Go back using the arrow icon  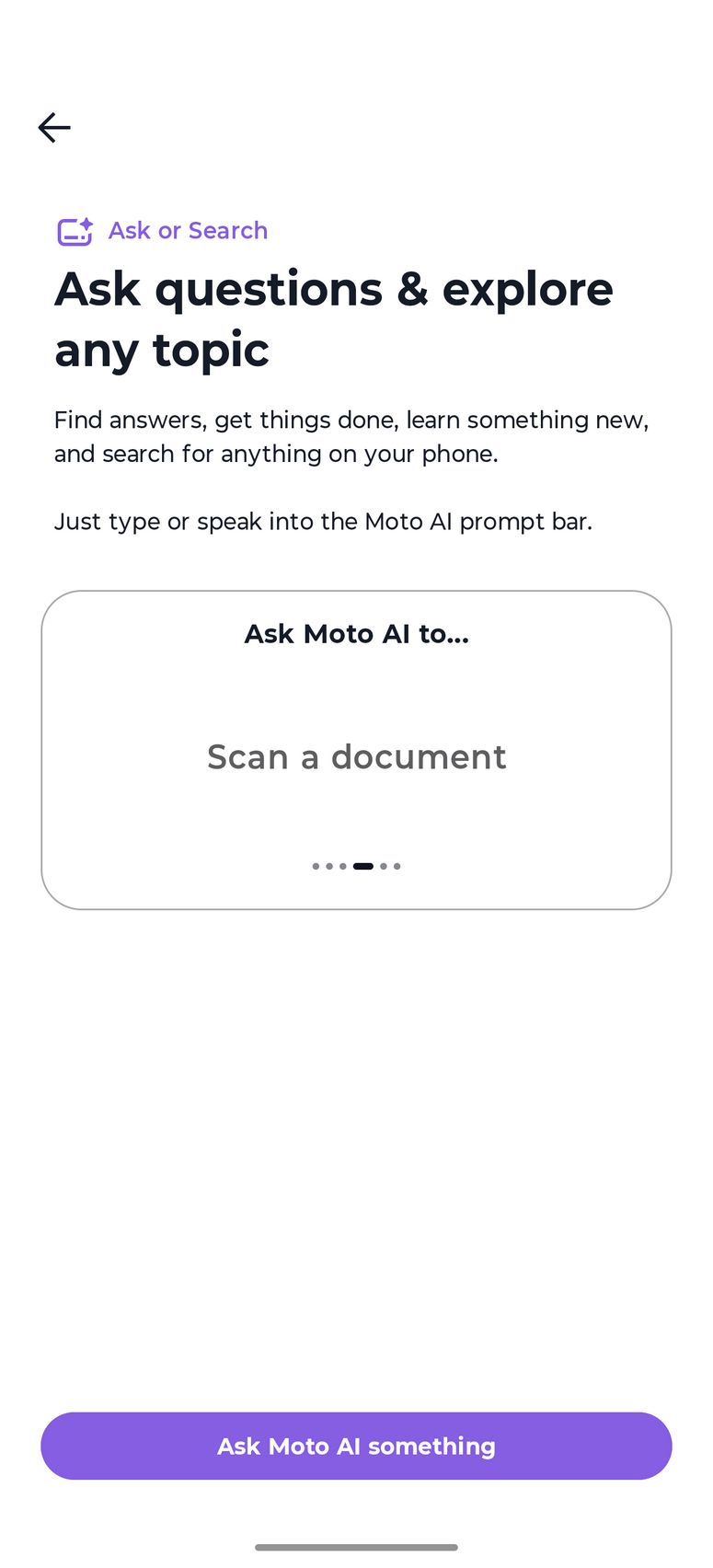click(x=54, y=127)
